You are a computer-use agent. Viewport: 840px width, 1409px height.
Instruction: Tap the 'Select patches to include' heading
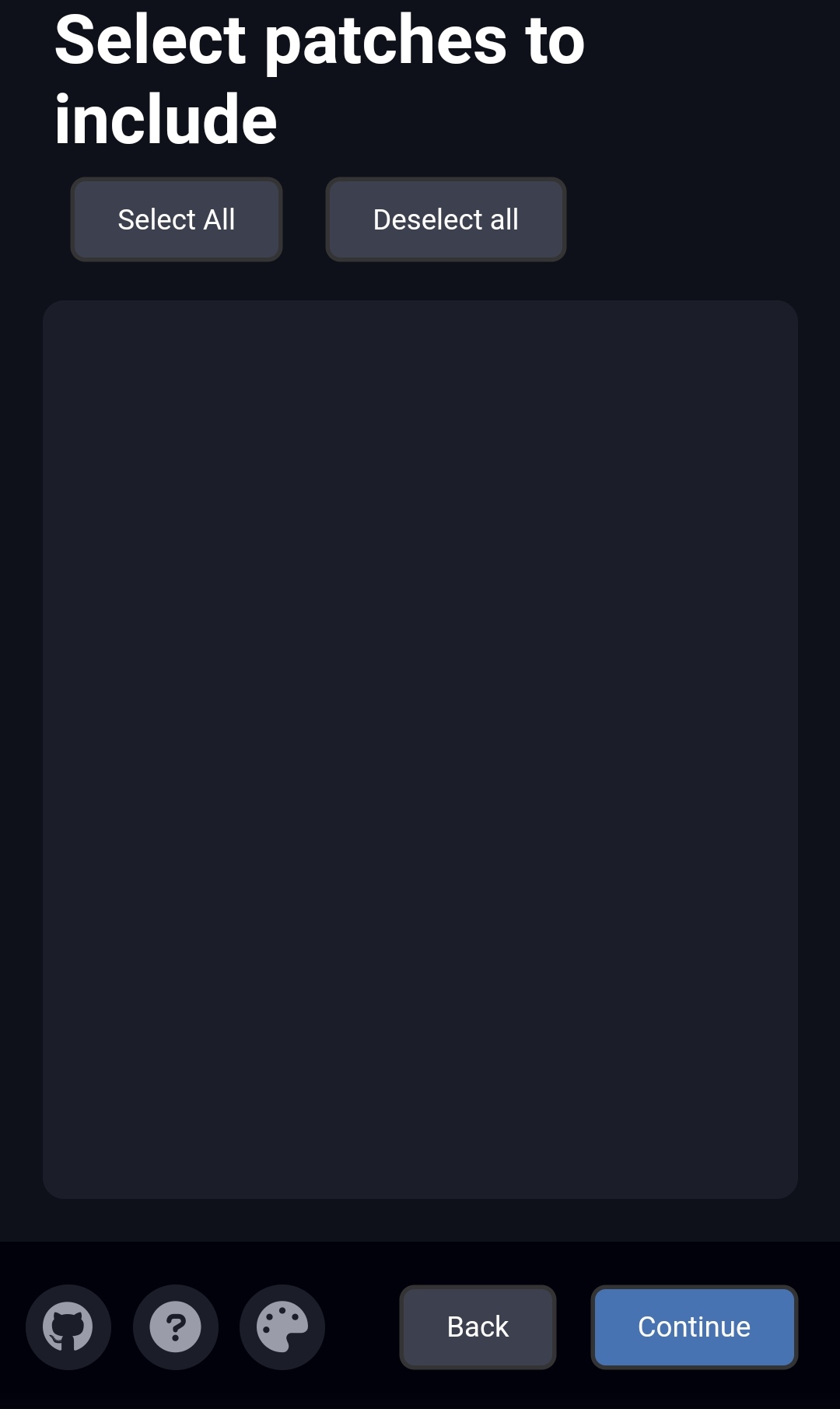point(318,78)
